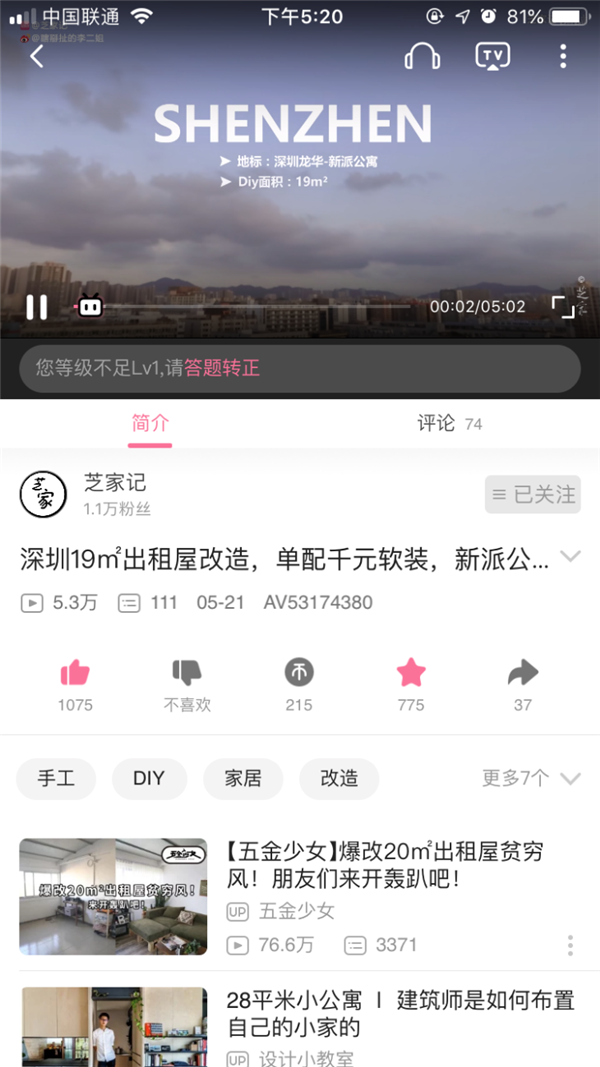Expand the full video title

pyautogui.click(x=571, y=557)
